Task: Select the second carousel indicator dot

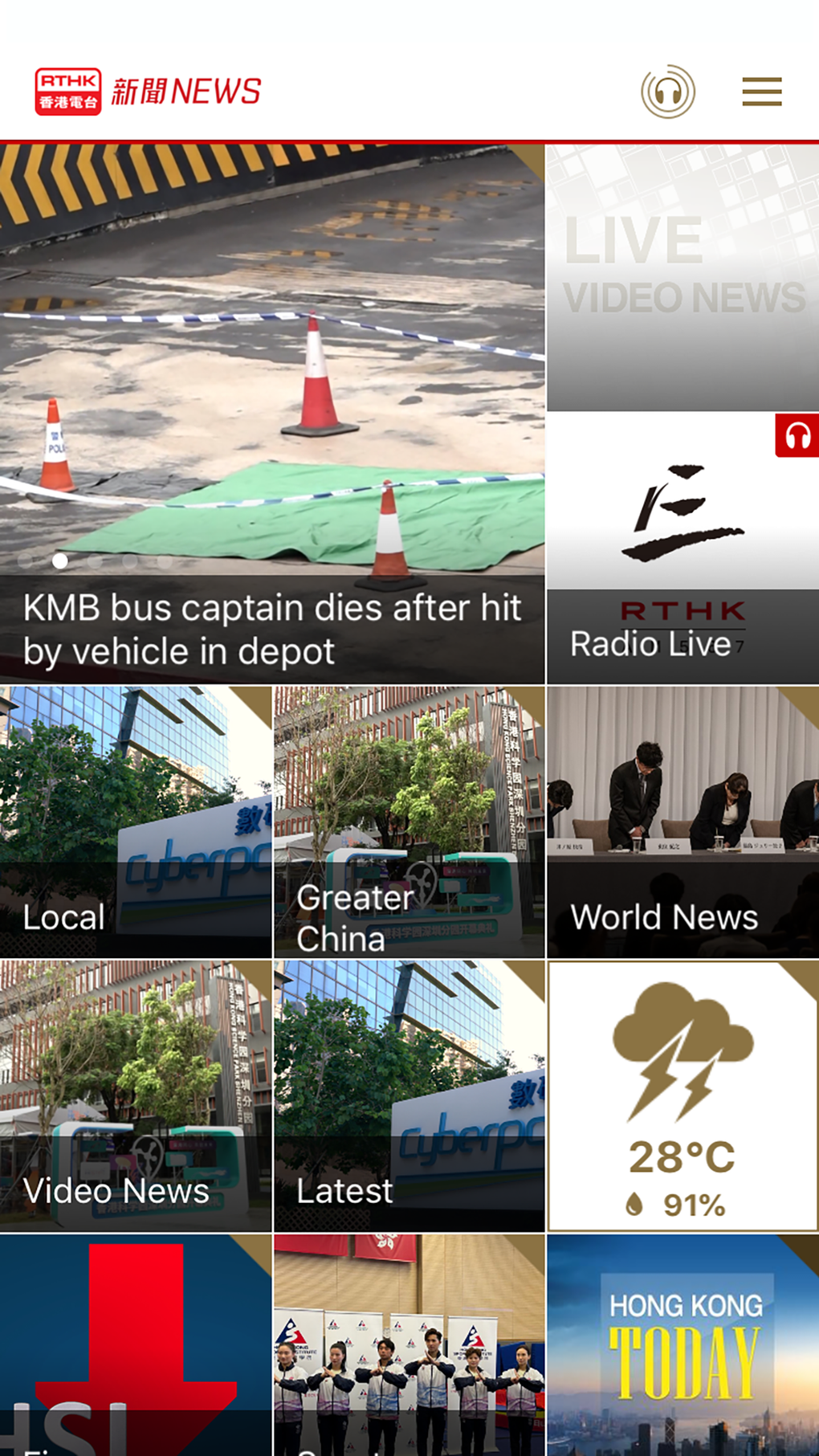Action: (61, 562)
